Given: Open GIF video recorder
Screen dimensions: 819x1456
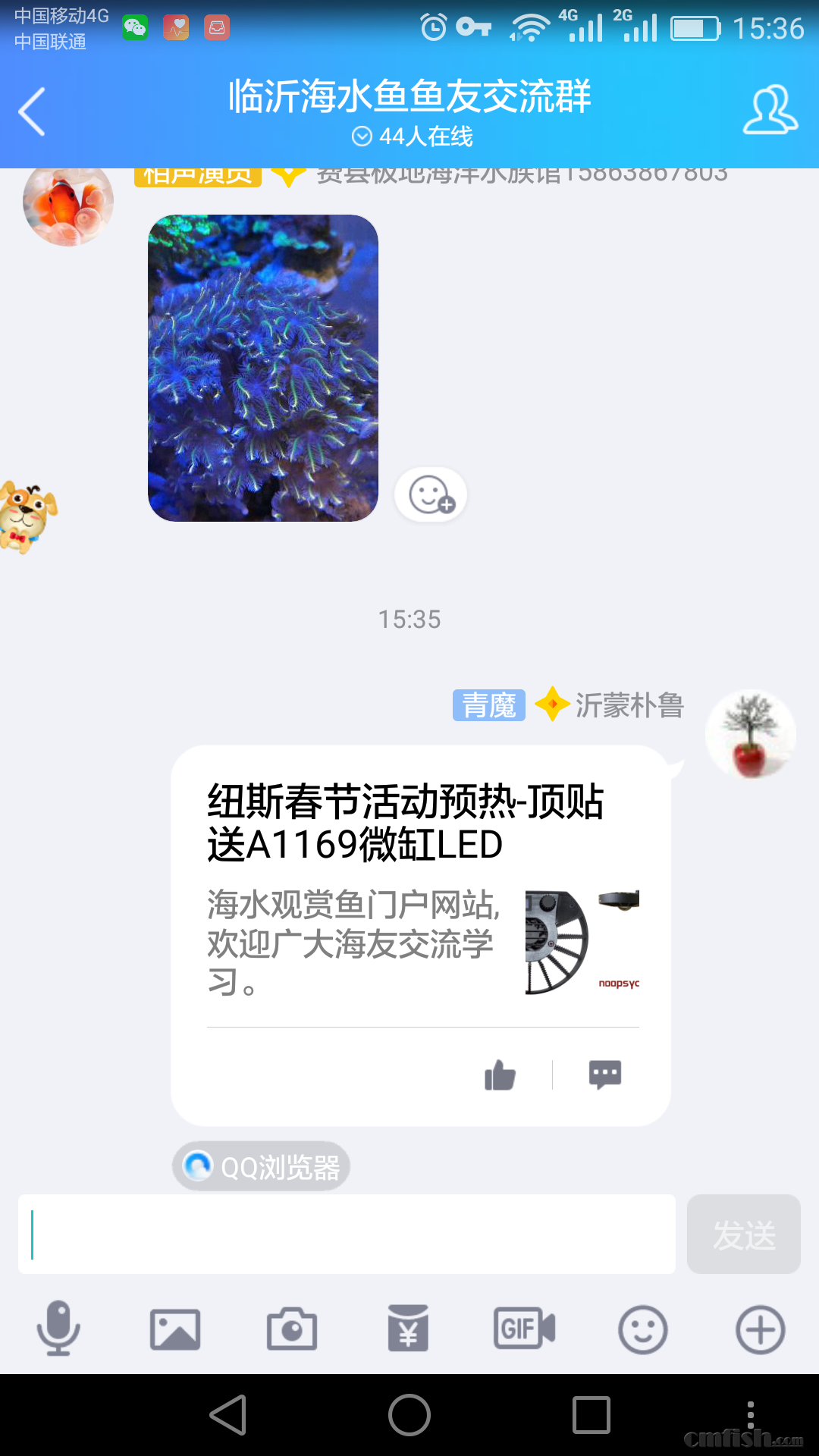Looking at the screenshot, I should pos(525,1329).
